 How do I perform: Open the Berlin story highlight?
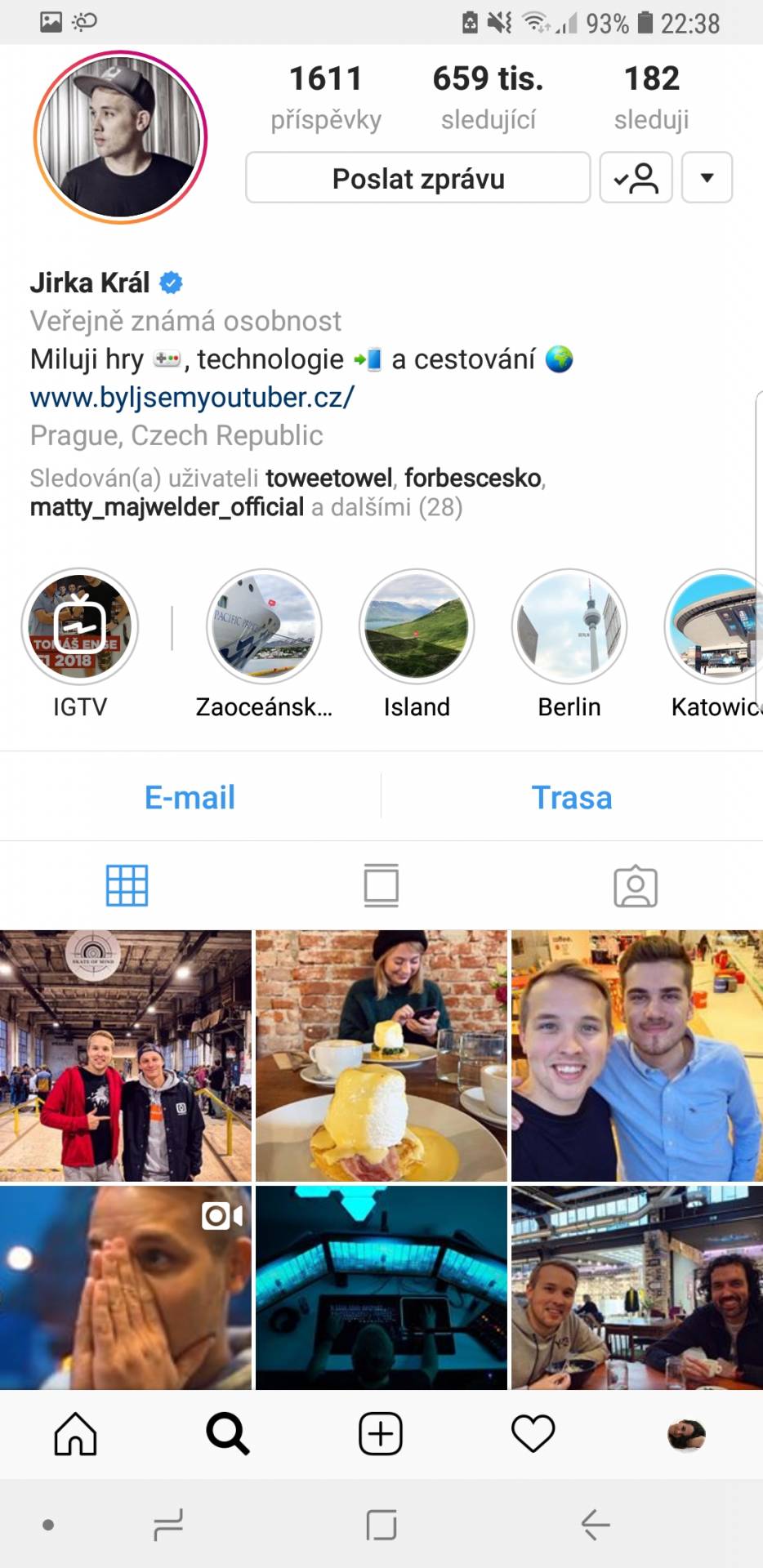tap(569, 626)
